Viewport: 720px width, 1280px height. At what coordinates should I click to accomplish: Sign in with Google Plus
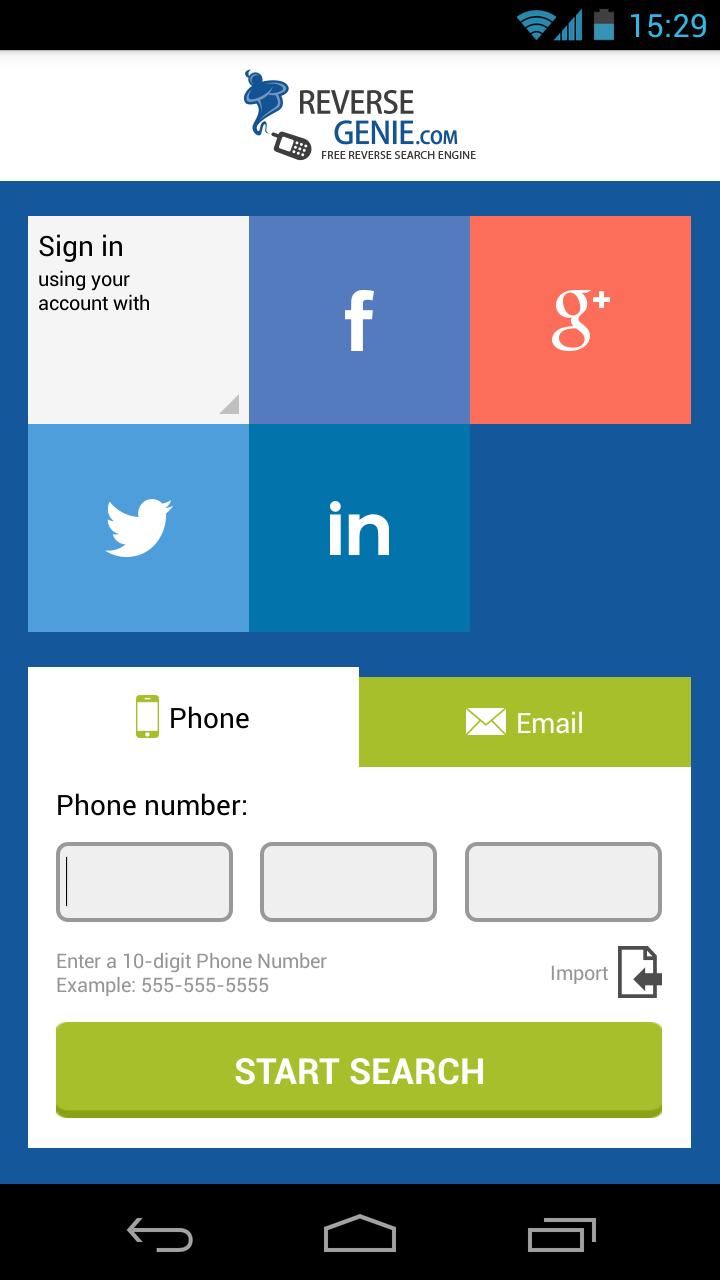pyautogui.click(x=580, y=320)
